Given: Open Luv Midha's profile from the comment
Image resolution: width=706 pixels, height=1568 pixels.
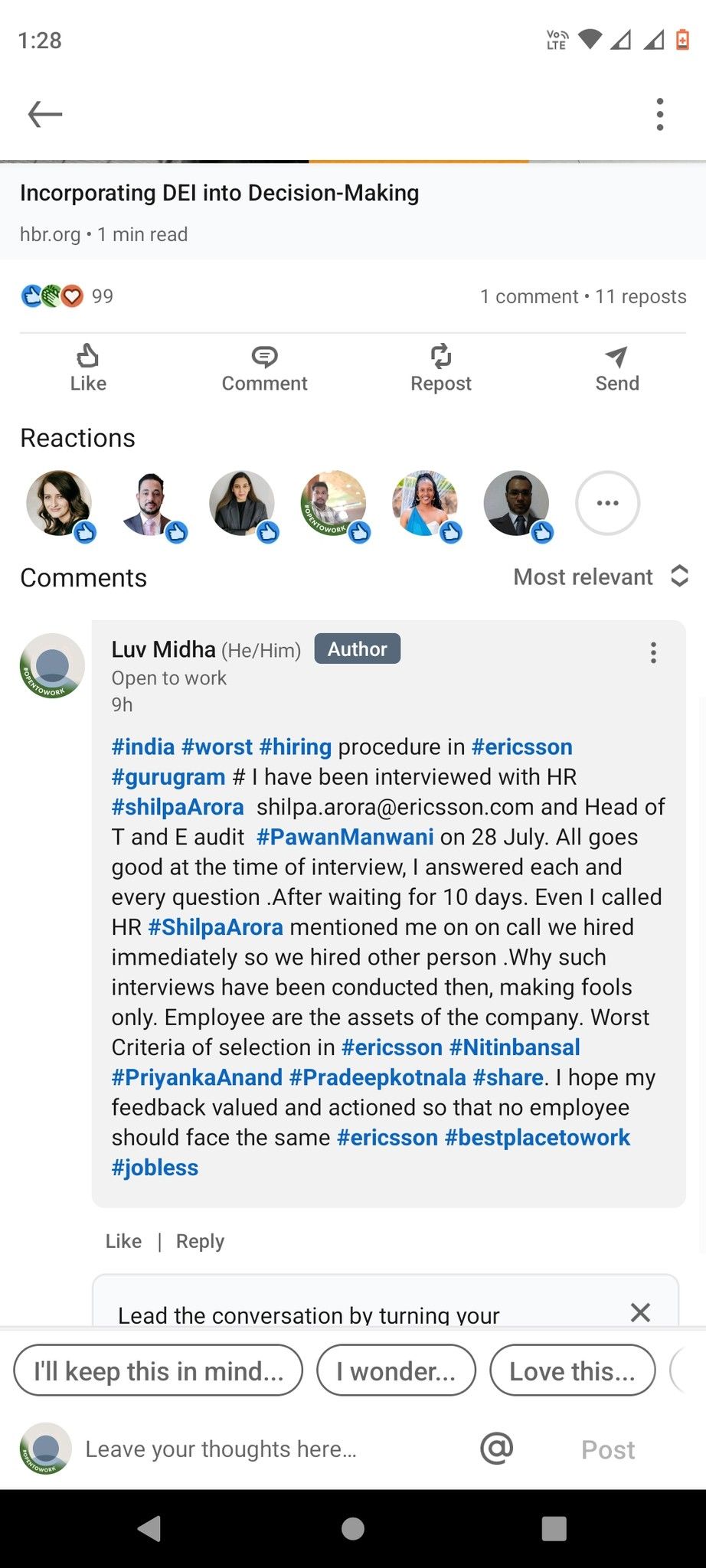Looking at the screenshot, I should point(164,649).
